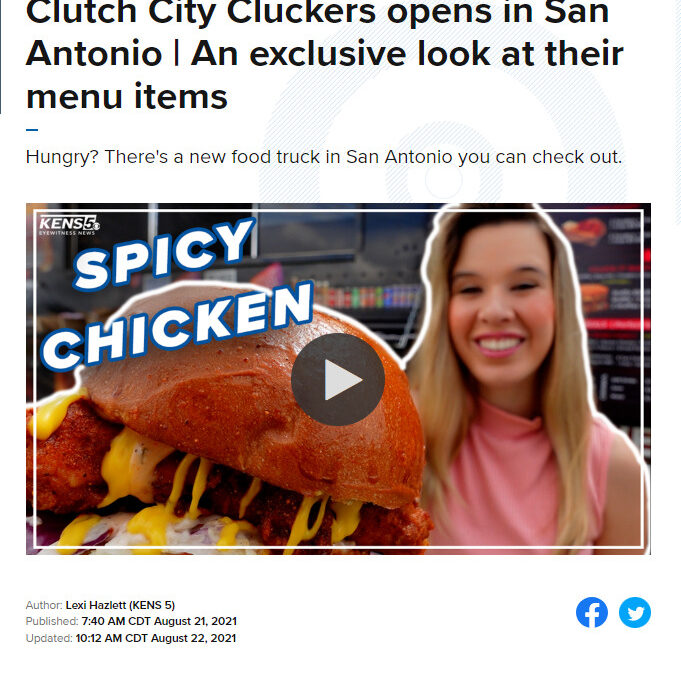Play the Spicy Chicken video
The height and width of the screenshot is (675, 681).
(x=338, y=380)
